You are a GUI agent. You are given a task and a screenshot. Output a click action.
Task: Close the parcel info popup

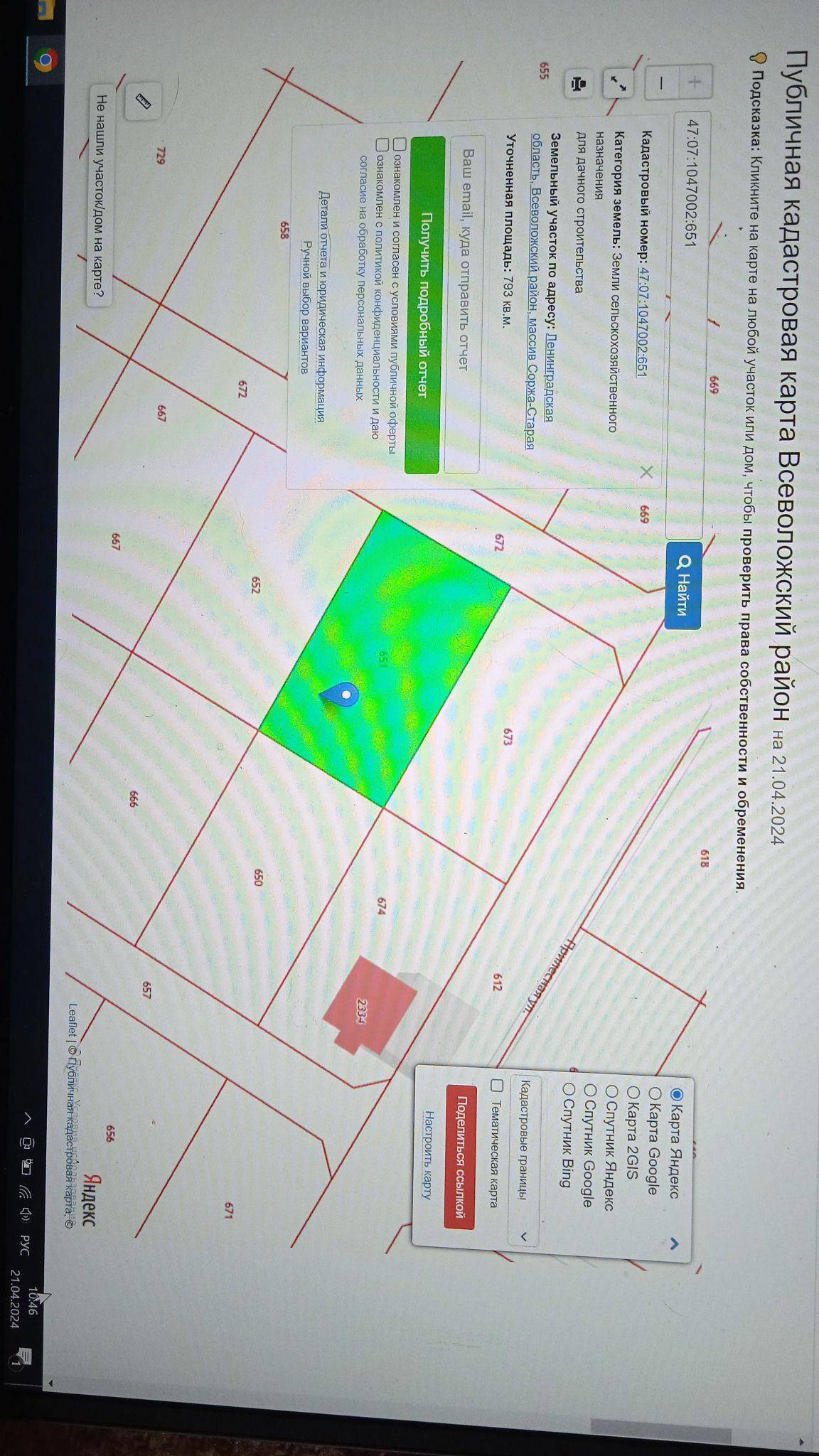(647, 471)
